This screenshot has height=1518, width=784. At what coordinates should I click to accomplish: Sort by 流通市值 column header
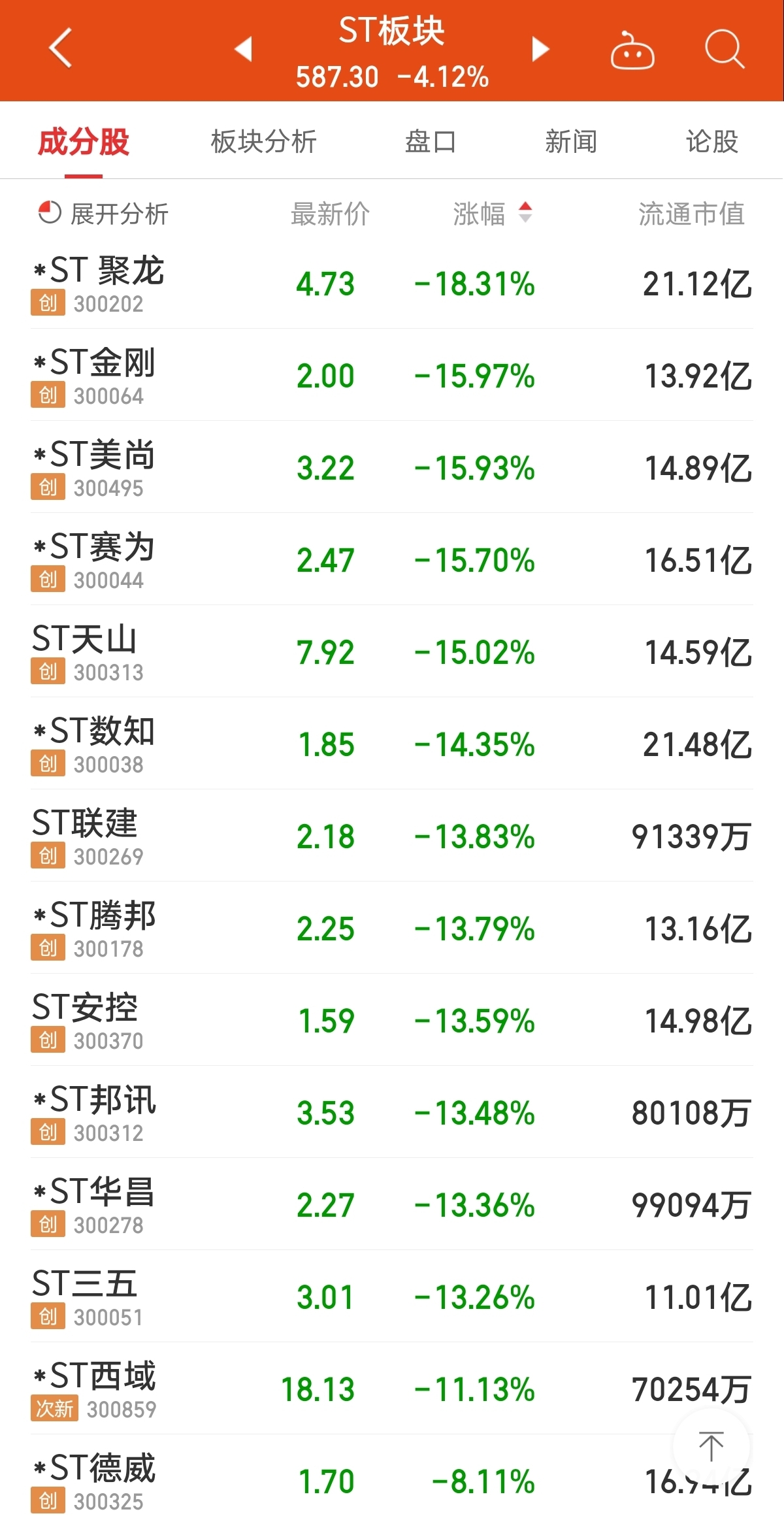(x=691, y=214)
